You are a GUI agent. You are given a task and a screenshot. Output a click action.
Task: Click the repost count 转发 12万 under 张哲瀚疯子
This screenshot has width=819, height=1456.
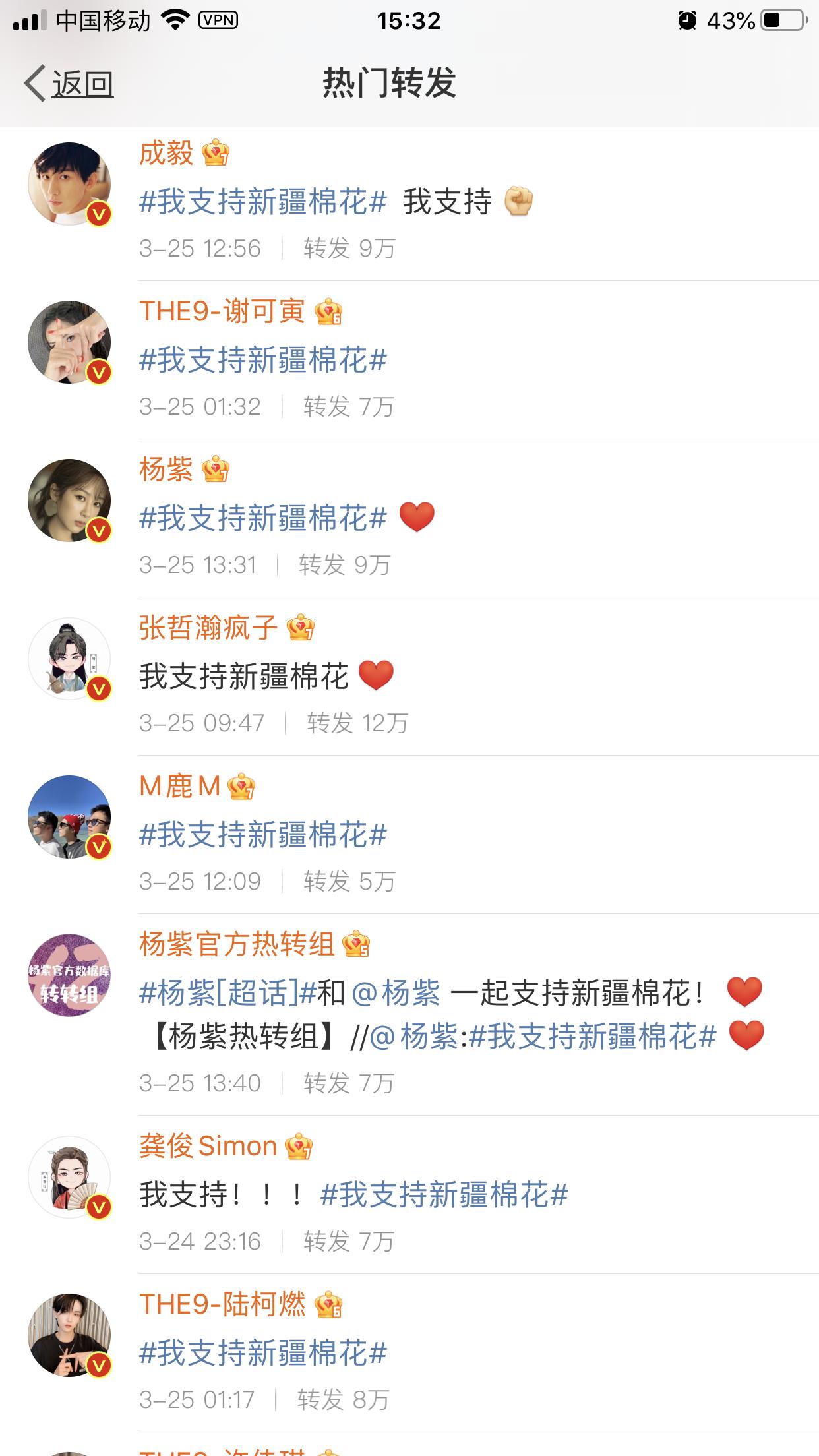pyautogui.click(x=355, y=723)
